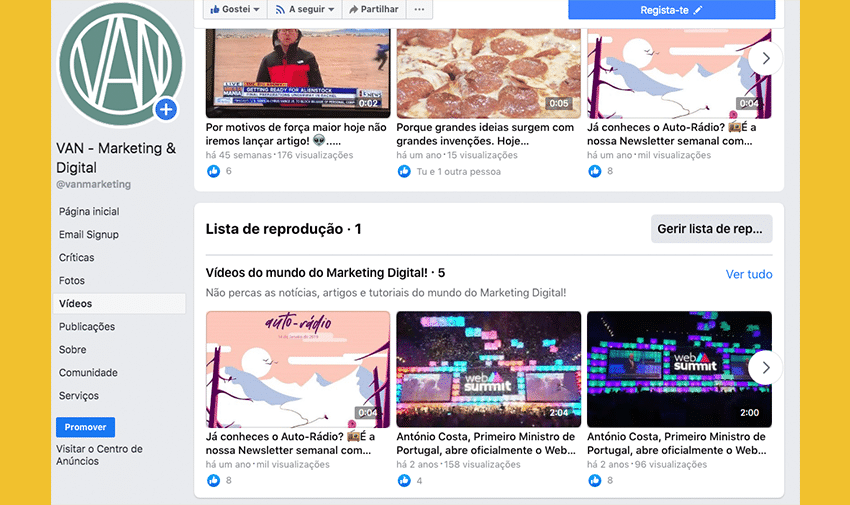The image size is (850, 505).
Task: Go to Comunidade section
Action: pyautogui.click(x=88, y=373)
